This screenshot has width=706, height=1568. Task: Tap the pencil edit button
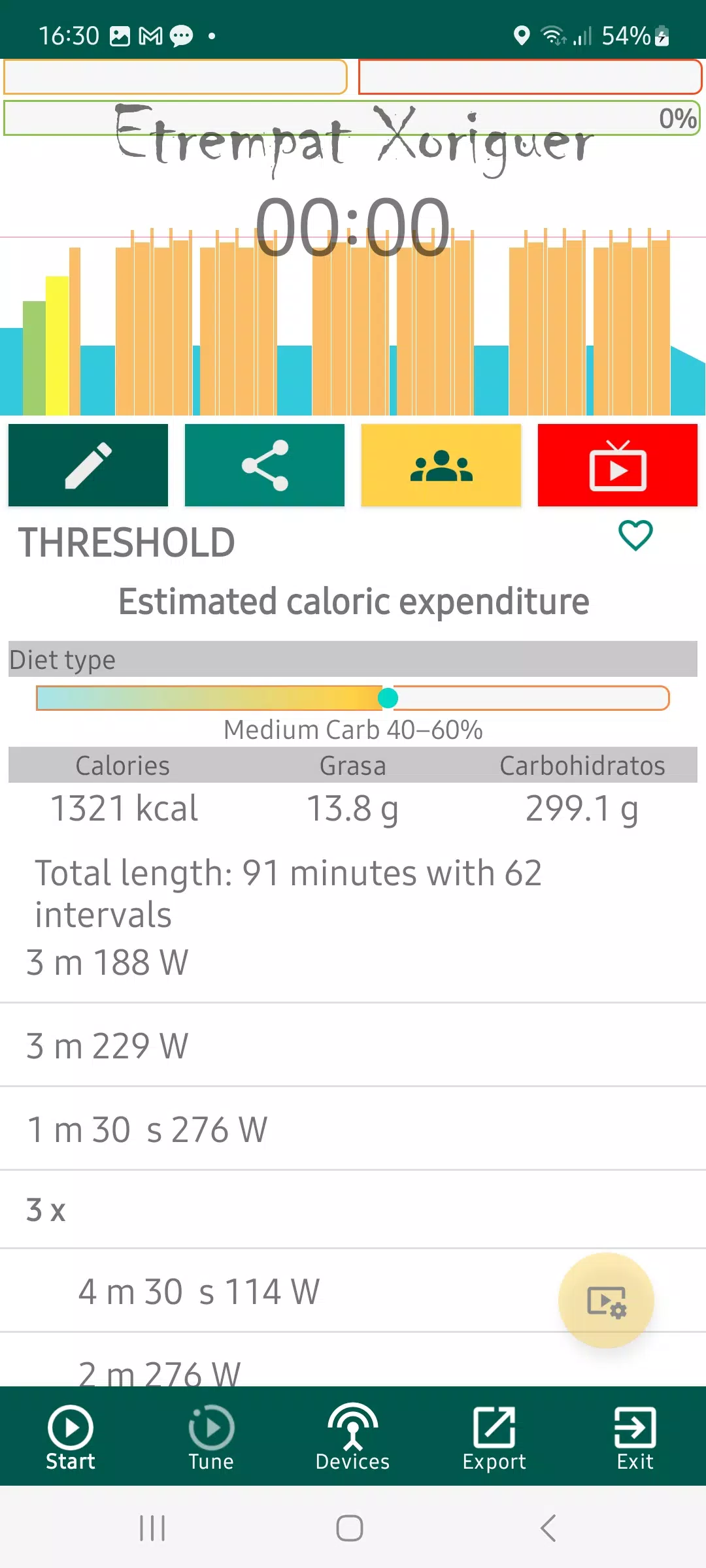pyautogui.click(x=88, y=465)
